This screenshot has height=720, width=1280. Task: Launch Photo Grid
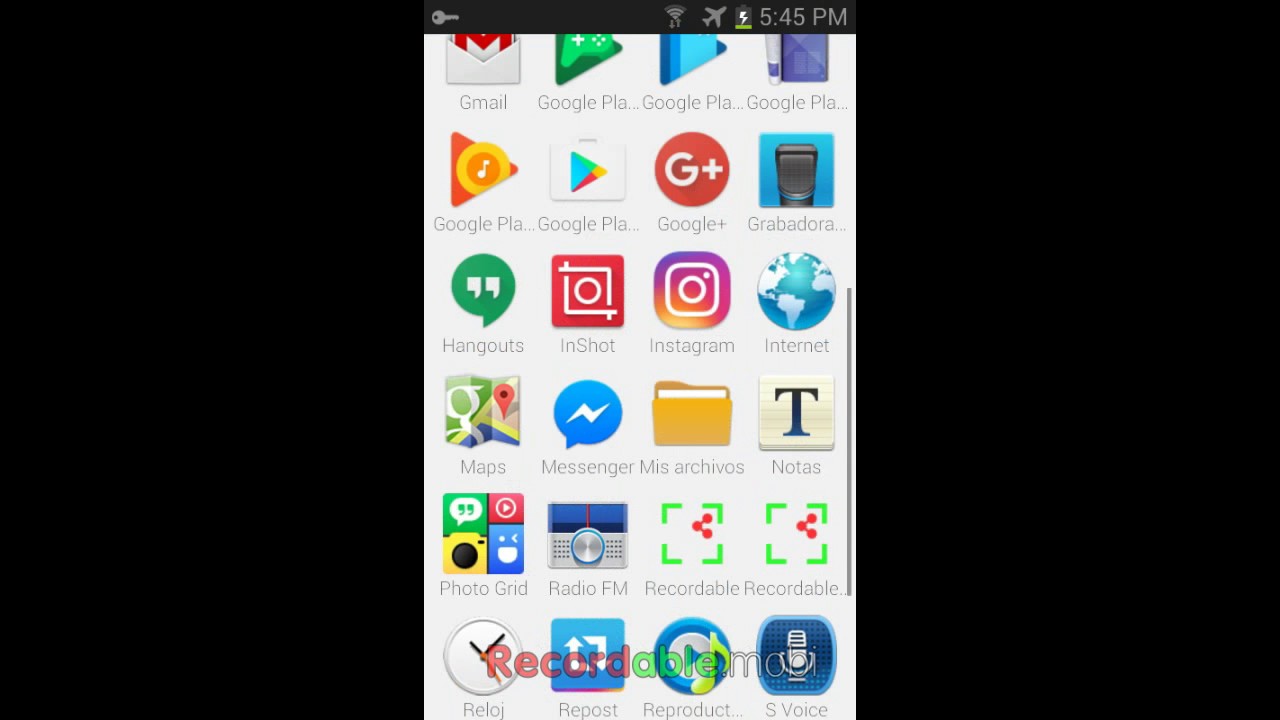[x=483, y=535]
